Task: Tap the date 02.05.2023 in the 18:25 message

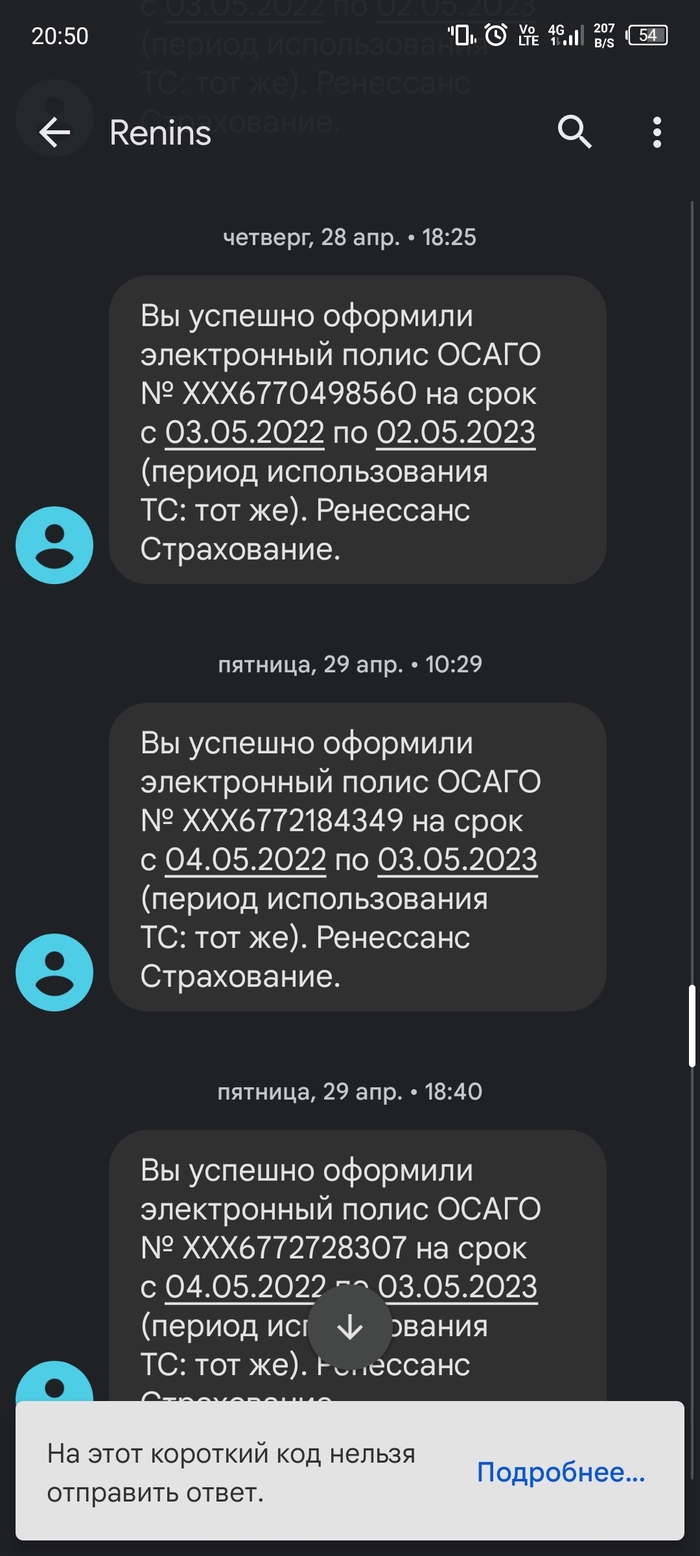Action: (456, 432)
